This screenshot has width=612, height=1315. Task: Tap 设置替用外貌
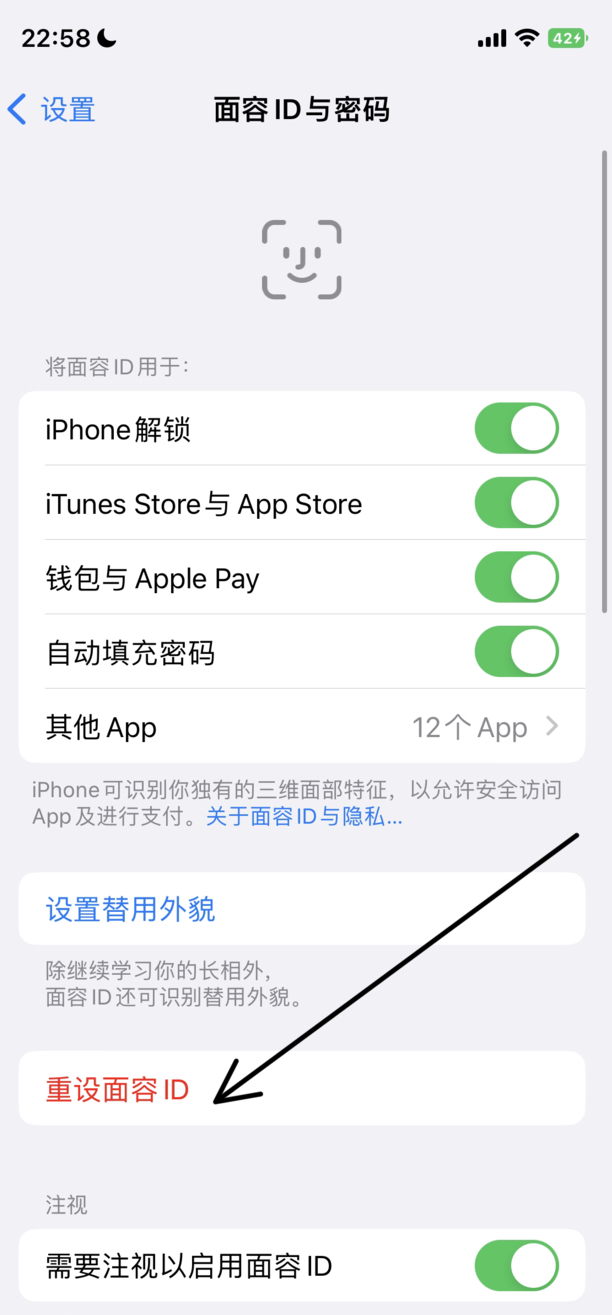coord(131,909)
